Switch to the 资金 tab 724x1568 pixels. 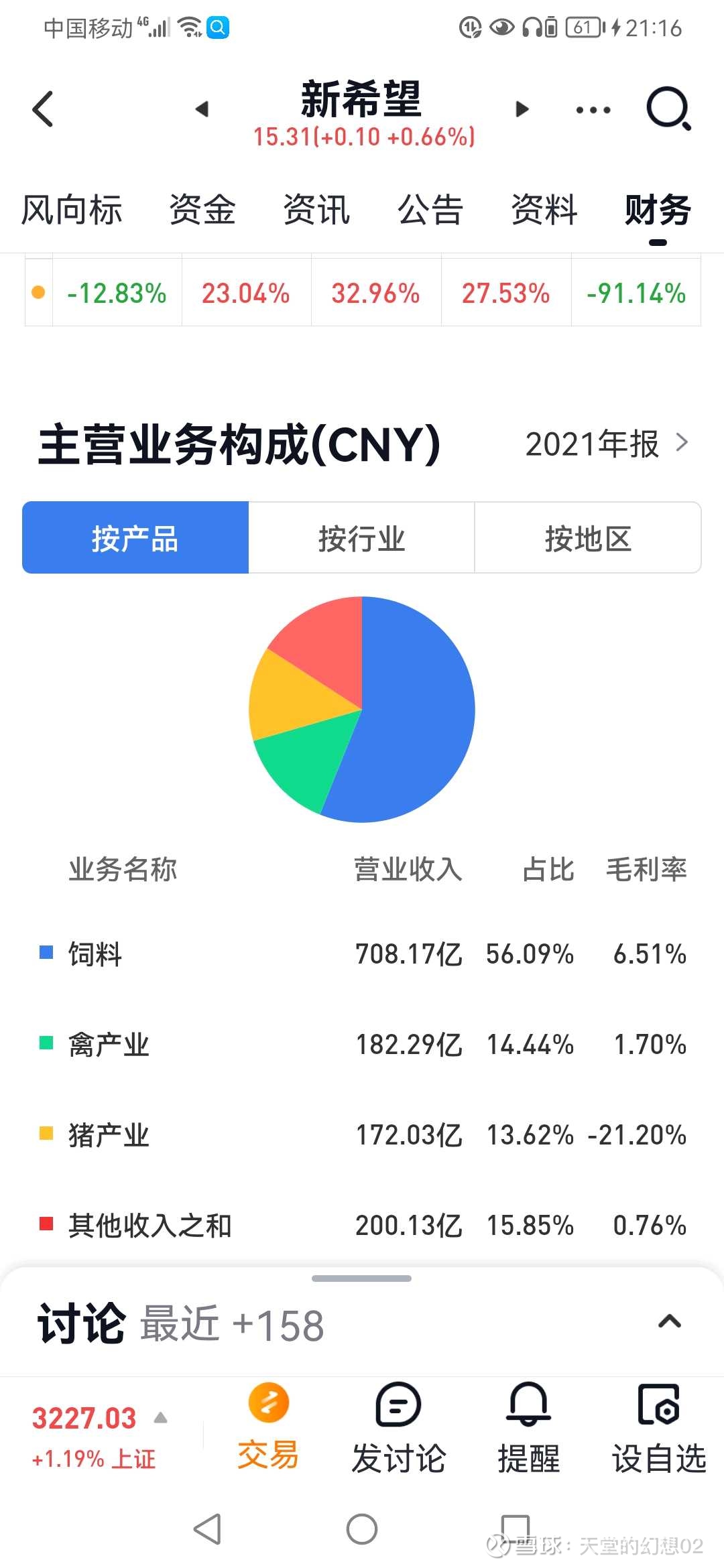coord(202,210)
